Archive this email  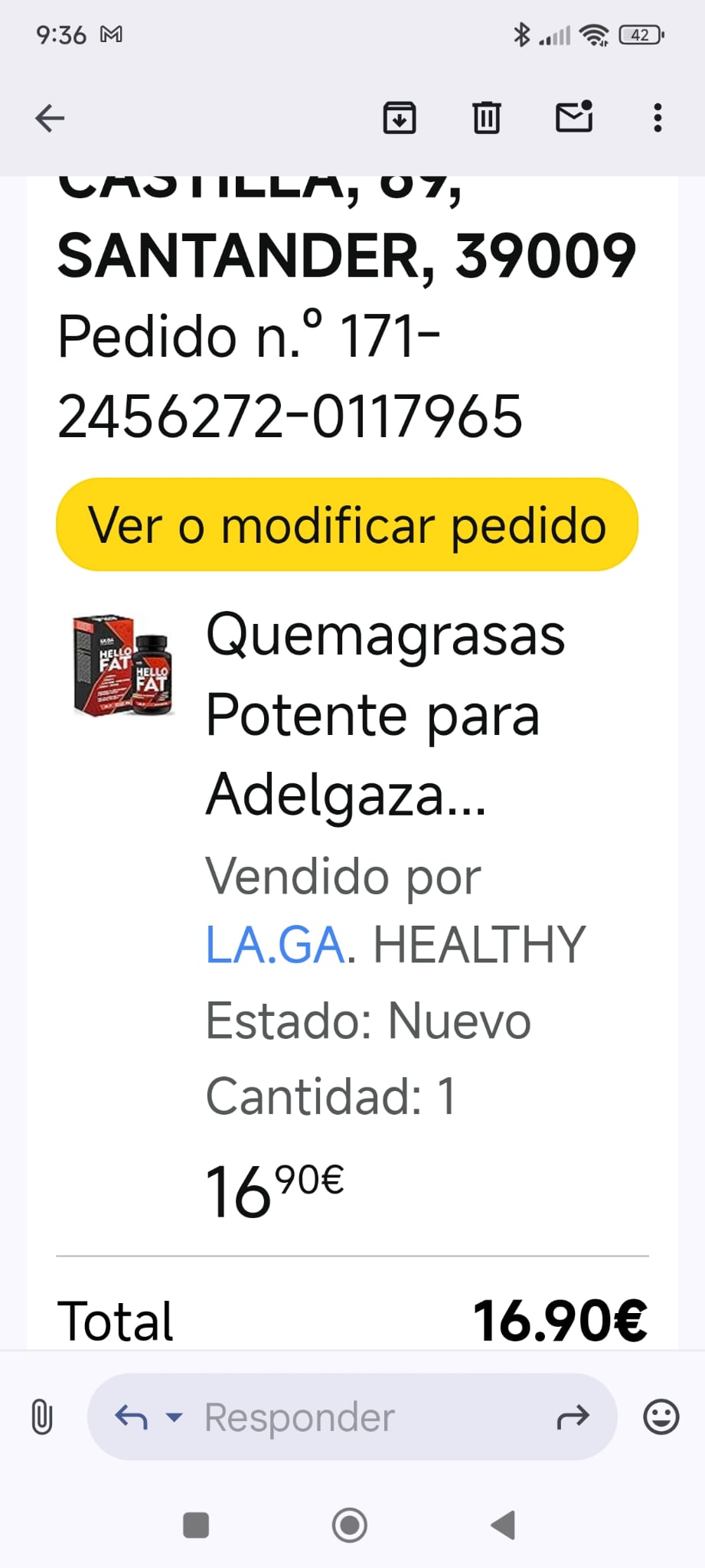400,118
